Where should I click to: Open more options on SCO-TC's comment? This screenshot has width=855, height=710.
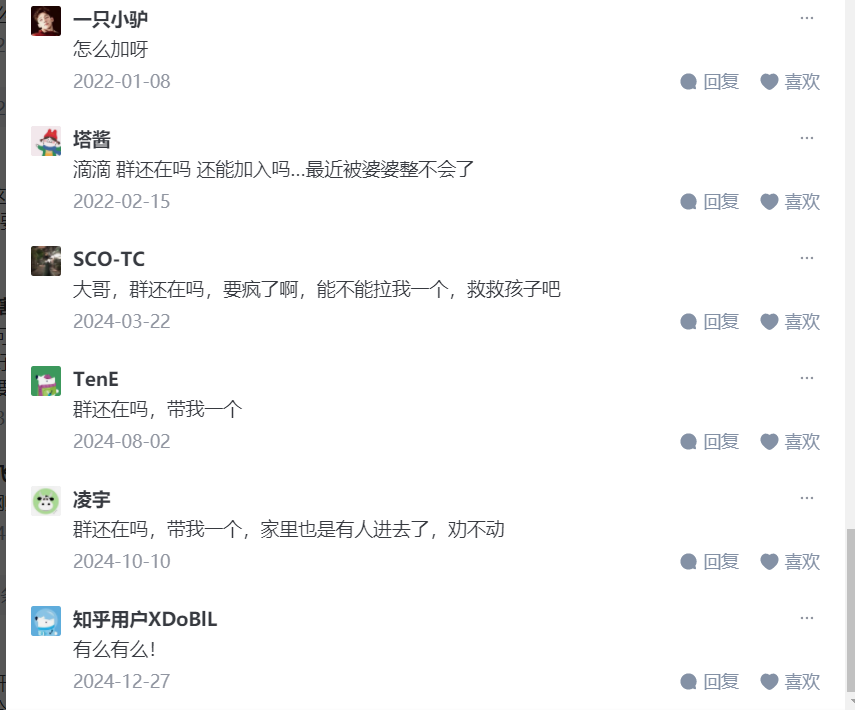point(807,258)
